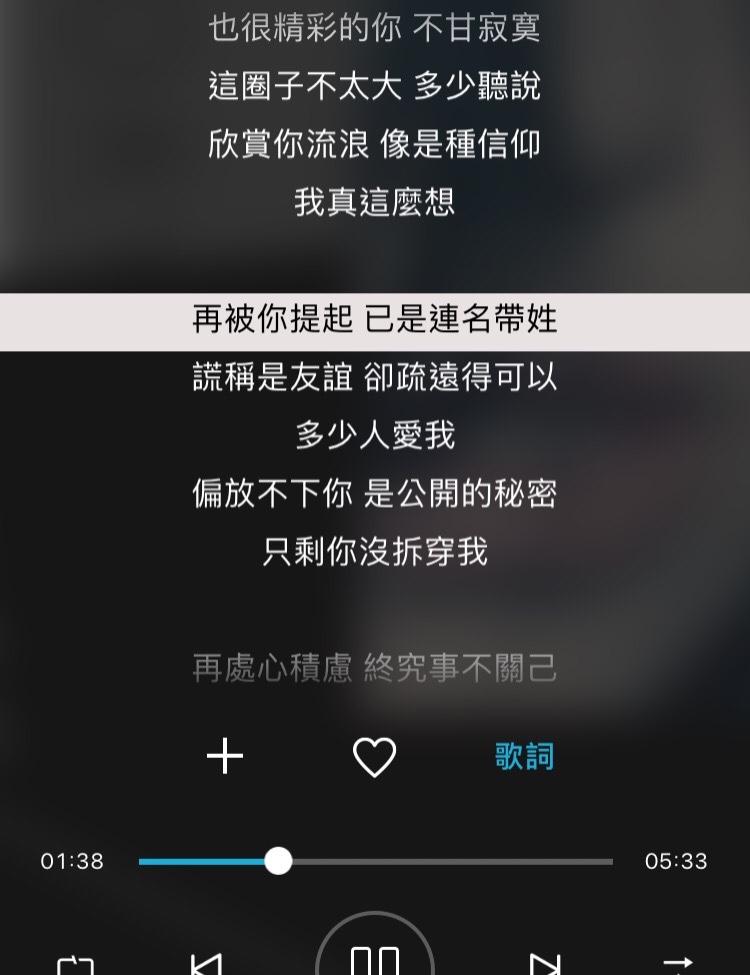Image resolution: width=750 pixels, height=975 pixels.
Task: Add this song to a playlist
Action: [x=225, y=757]
